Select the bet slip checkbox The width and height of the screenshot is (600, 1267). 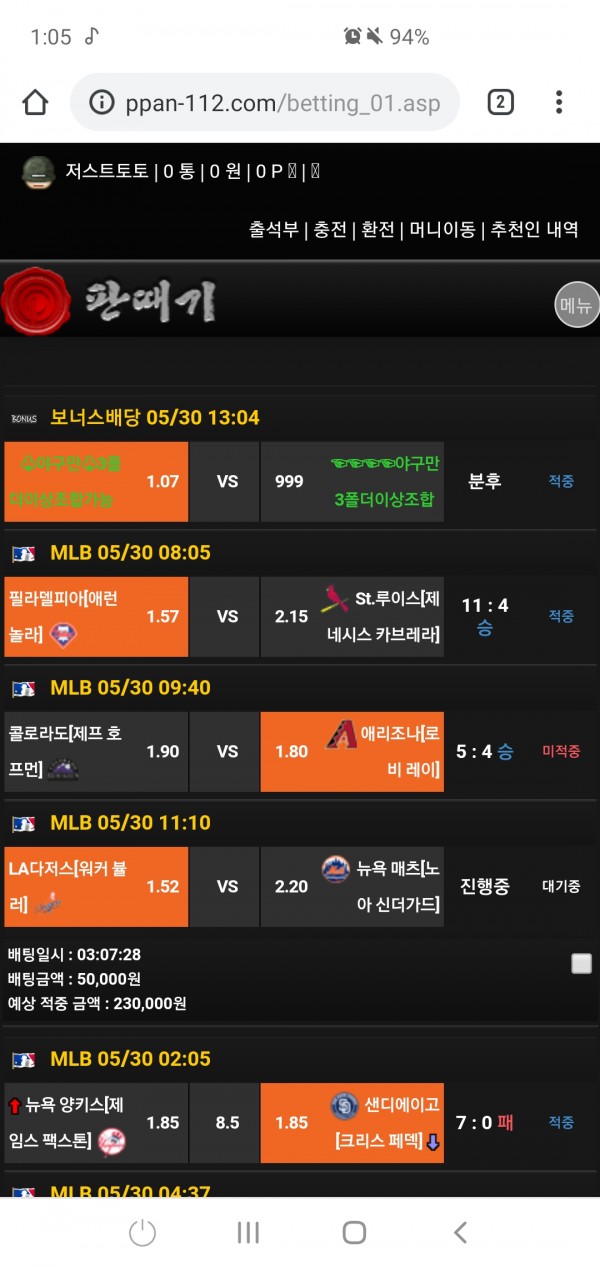pos(581,964)
